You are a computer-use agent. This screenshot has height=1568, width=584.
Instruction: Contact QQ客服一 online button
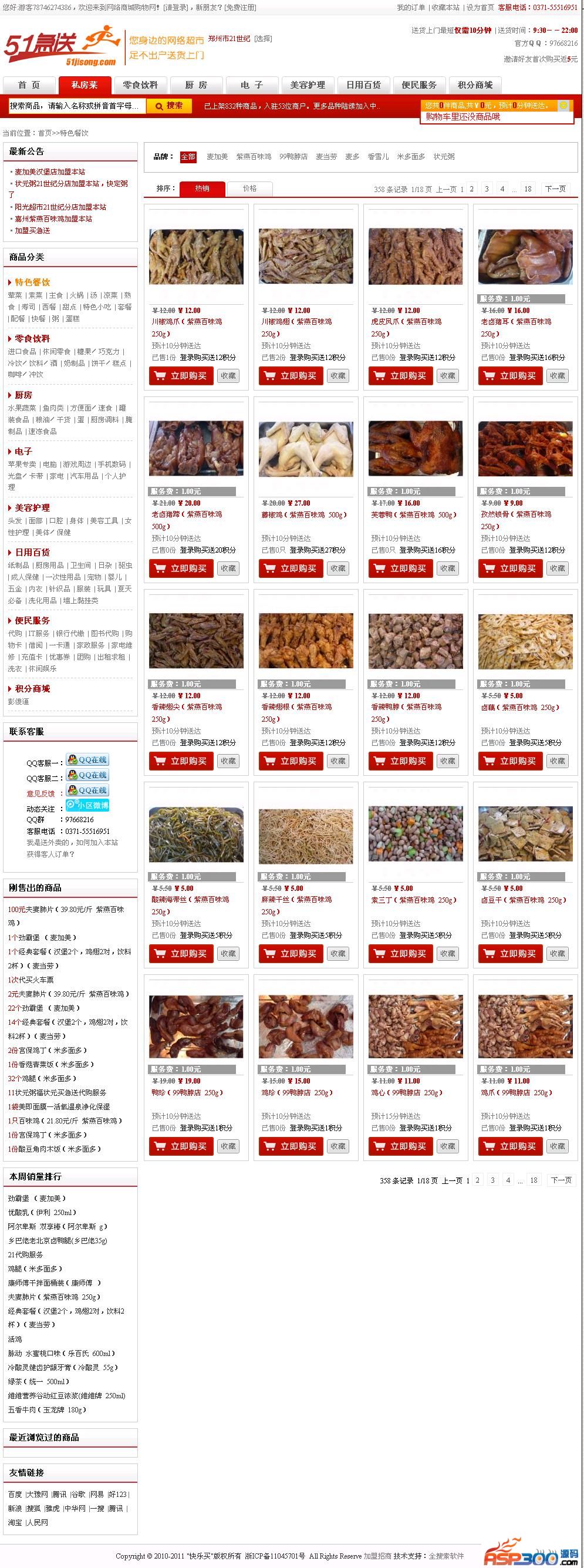coord(87,761)
